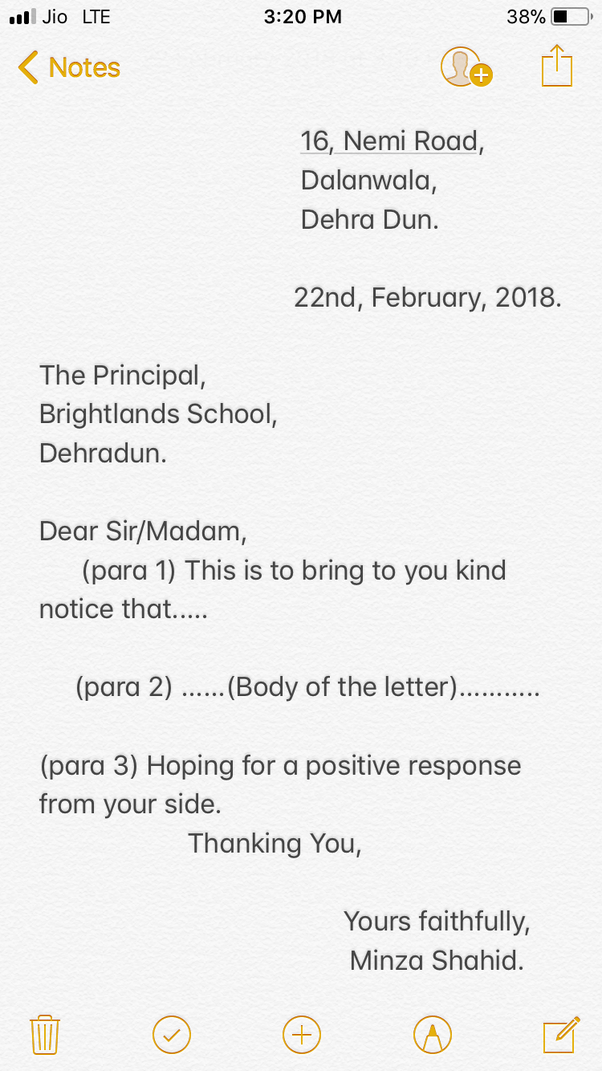Tap the underlined address 16, Nemi Road
This screenshot has height=1071, width=602.
388,141
